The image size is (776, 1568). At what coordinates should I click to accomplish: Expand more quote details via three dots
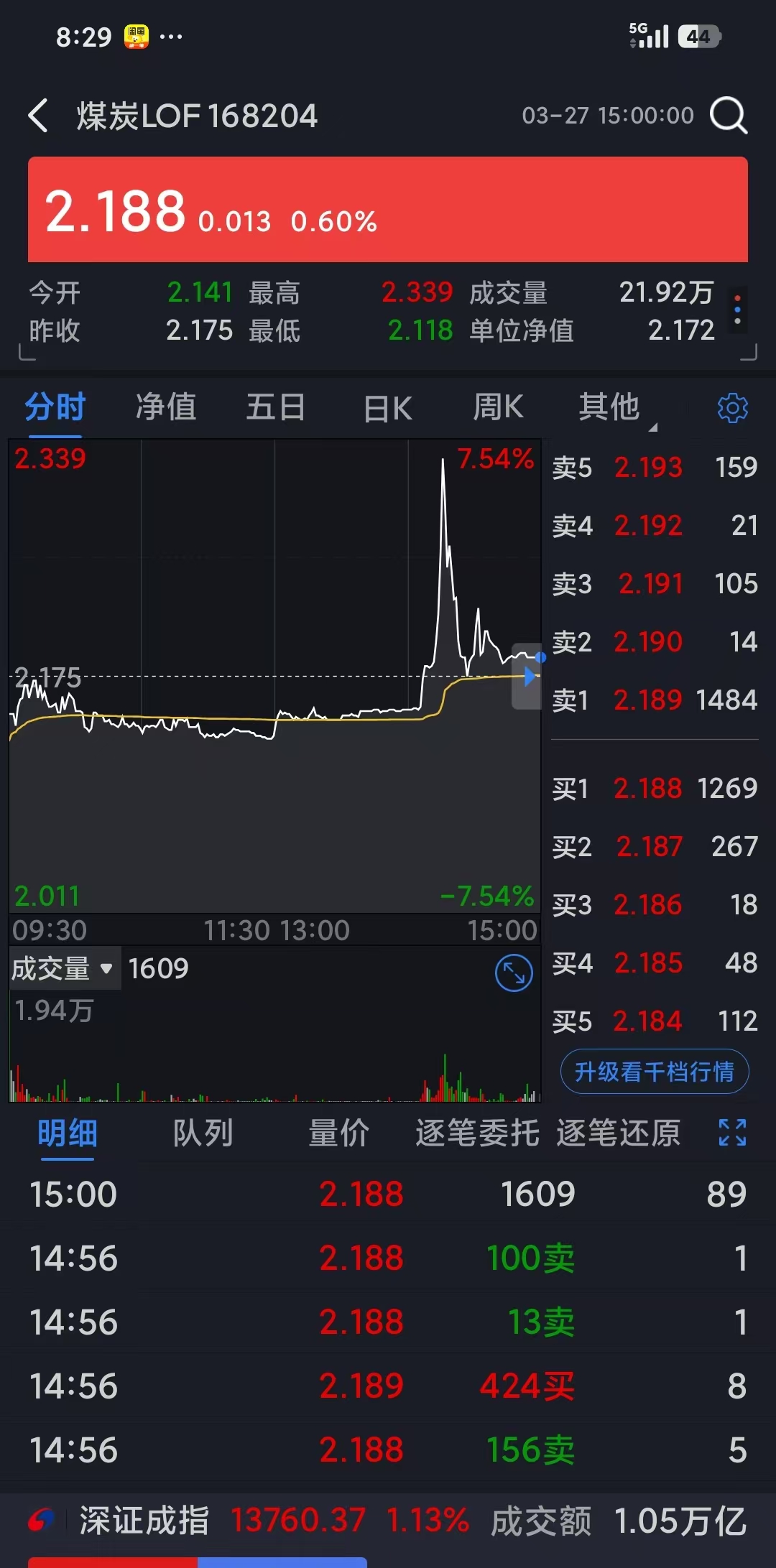737,311
